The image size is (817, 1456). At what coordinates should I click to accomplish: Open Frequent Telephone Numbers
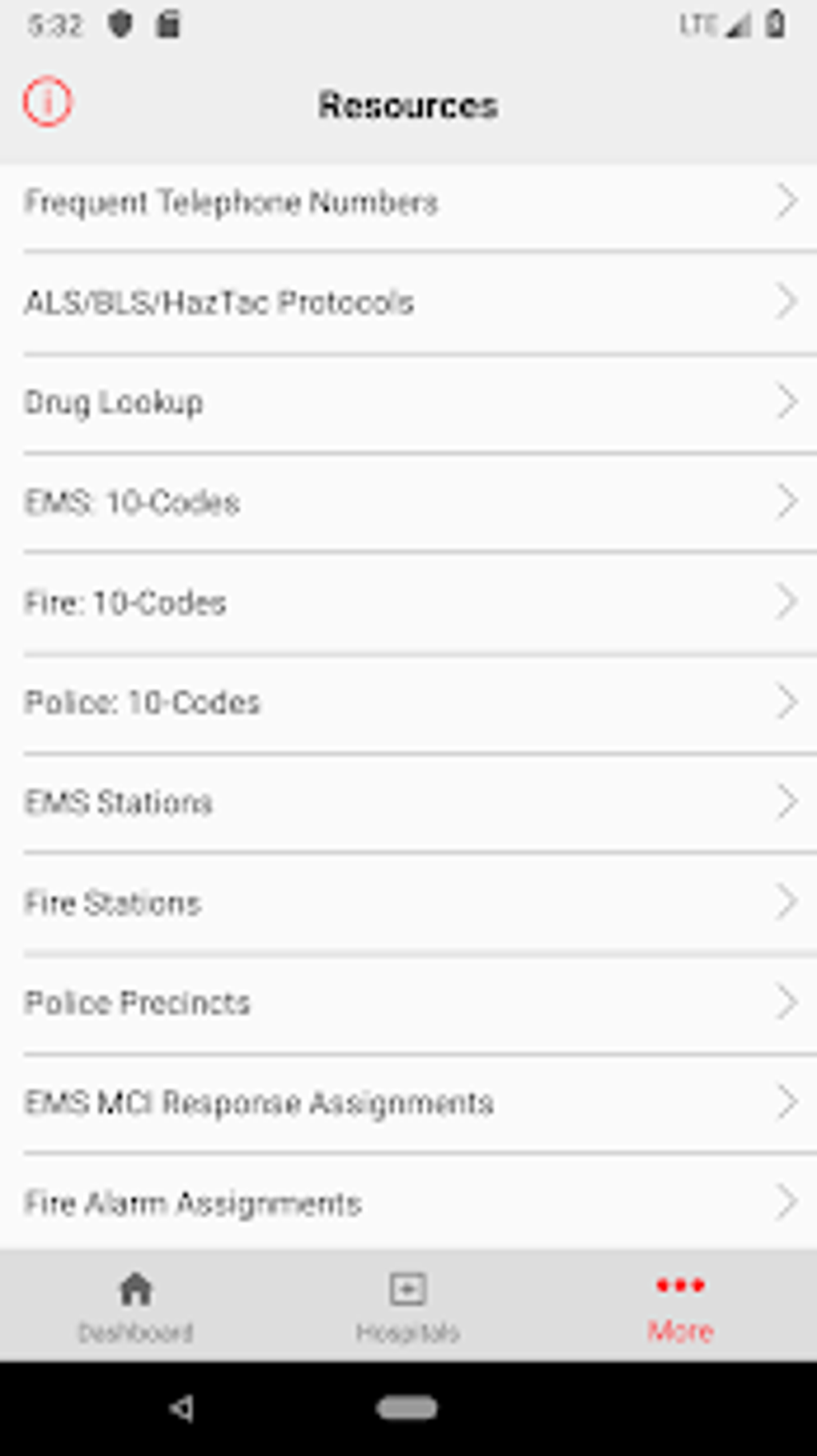click(x=408, y=202)
